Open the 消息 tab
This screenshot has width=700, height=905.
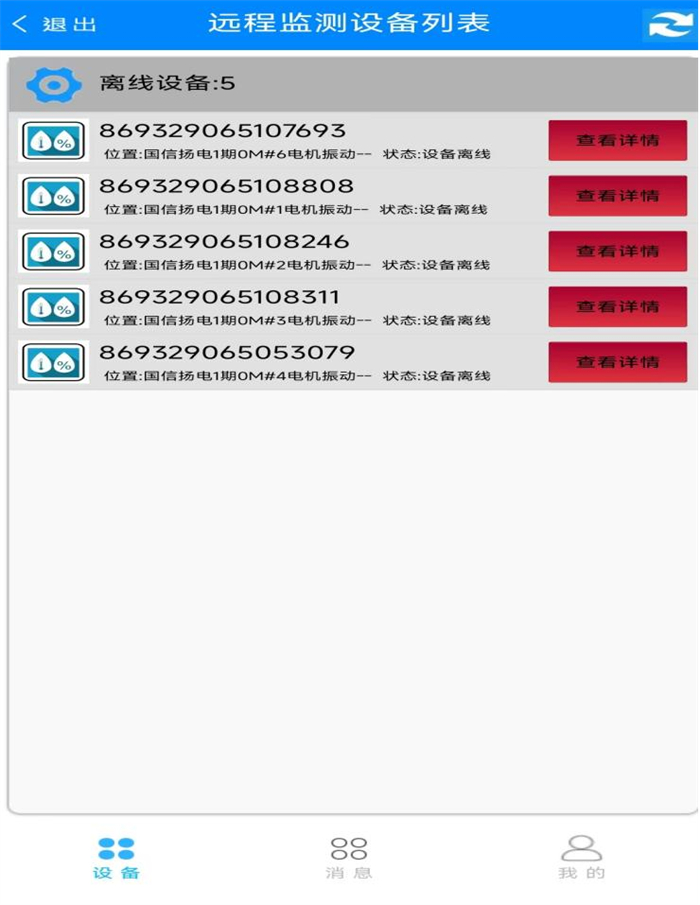point(349,858)
